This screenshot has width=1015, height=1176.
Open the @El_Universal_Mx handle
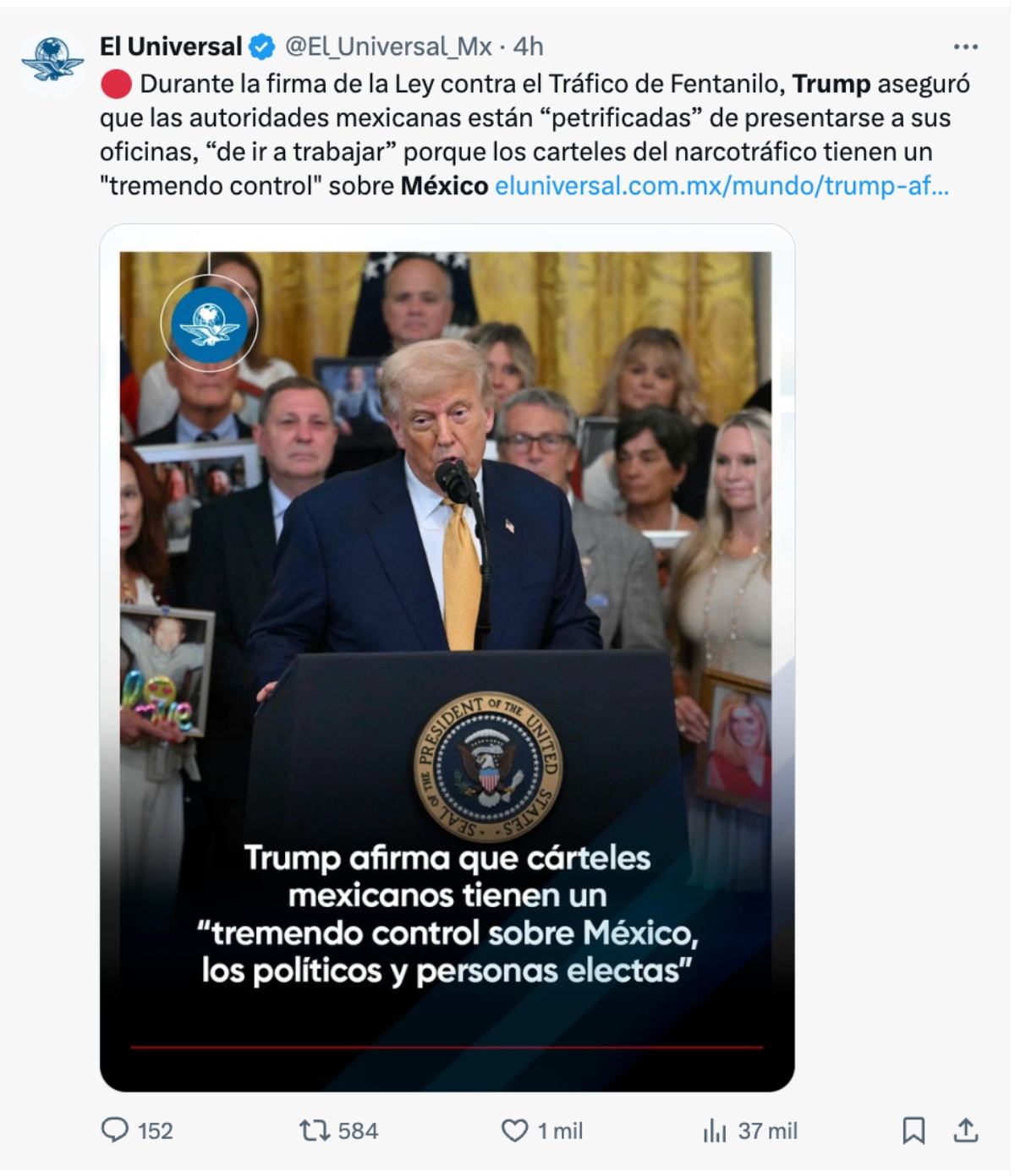(x=388, y=46)
